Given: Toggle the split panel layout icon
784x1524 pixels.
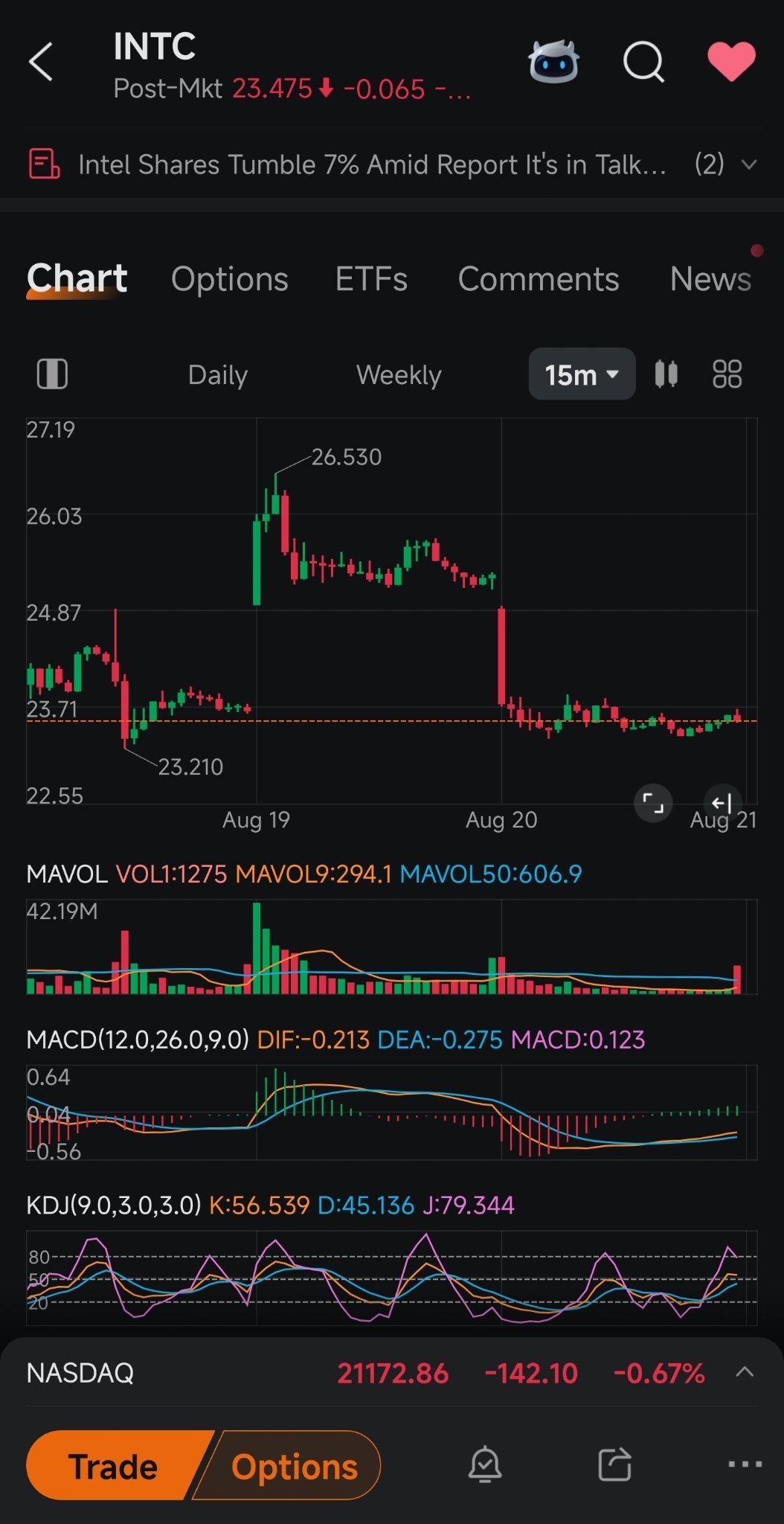Looking at the screenshot, I should 52,374.
